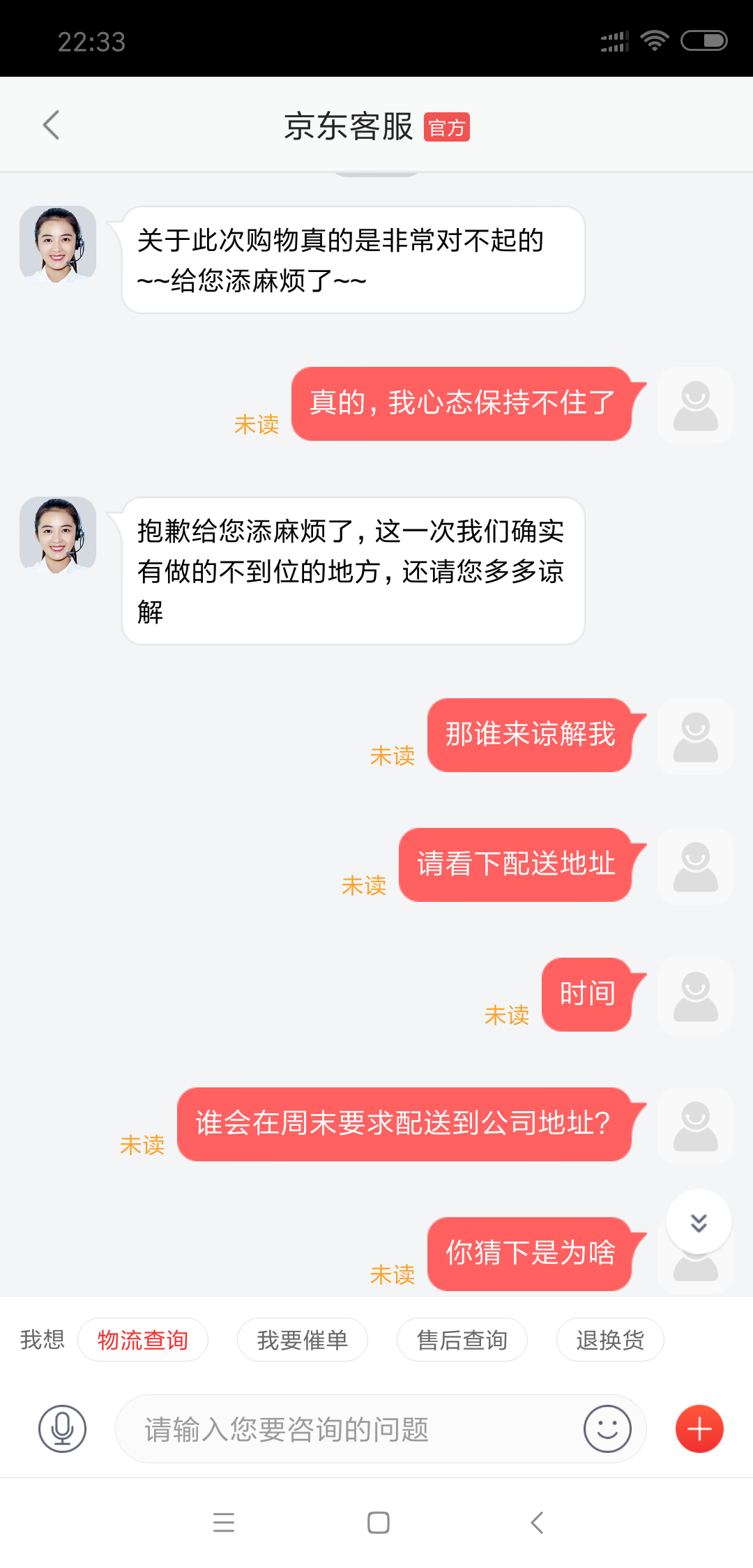Focus the 请输入您要咨询的问题 text field

(349, 1428)
